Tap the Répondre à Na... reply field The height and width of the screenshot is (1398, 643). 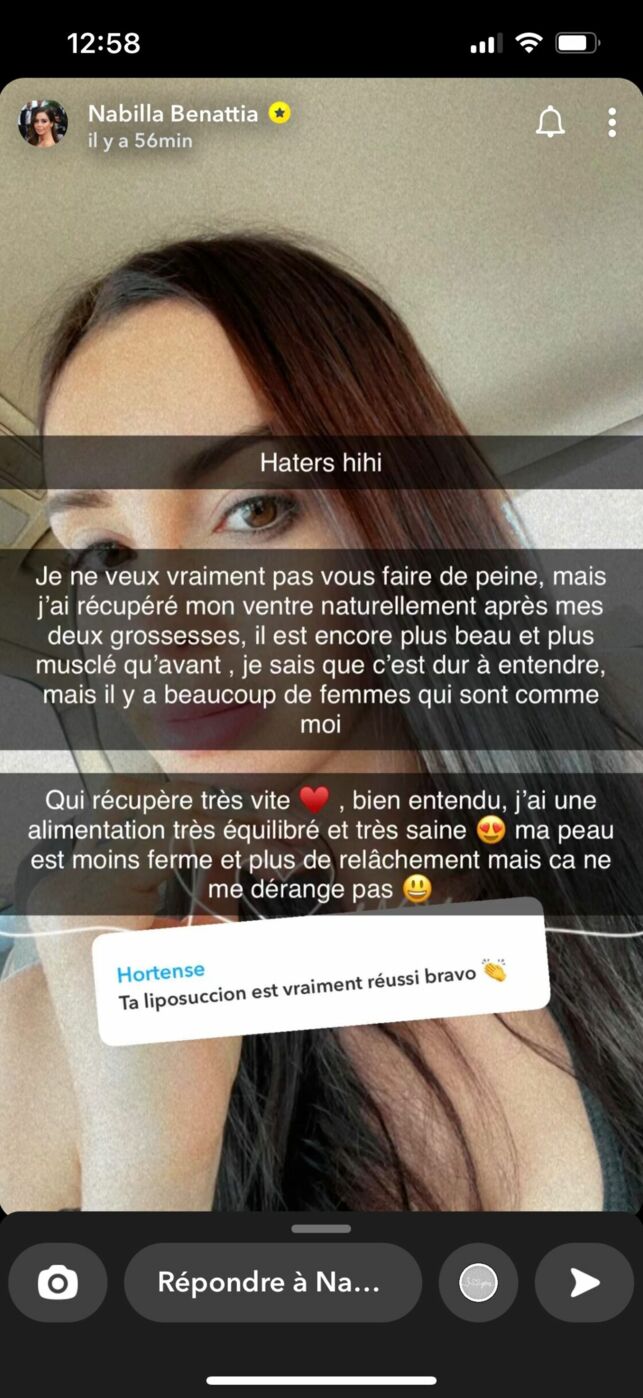click(x=272, y=1283)
